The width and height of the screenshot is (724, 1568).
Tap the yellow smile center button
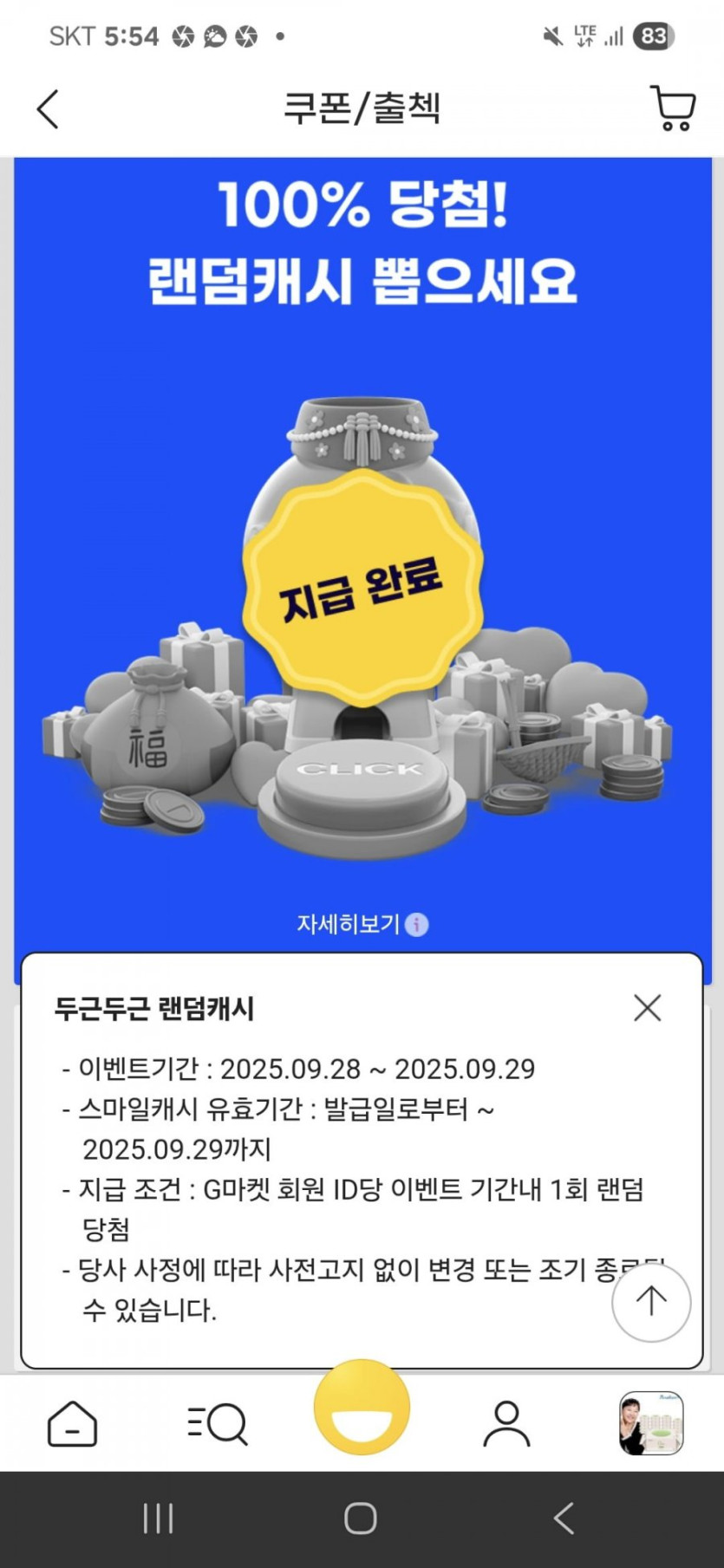click(362, 1408)
